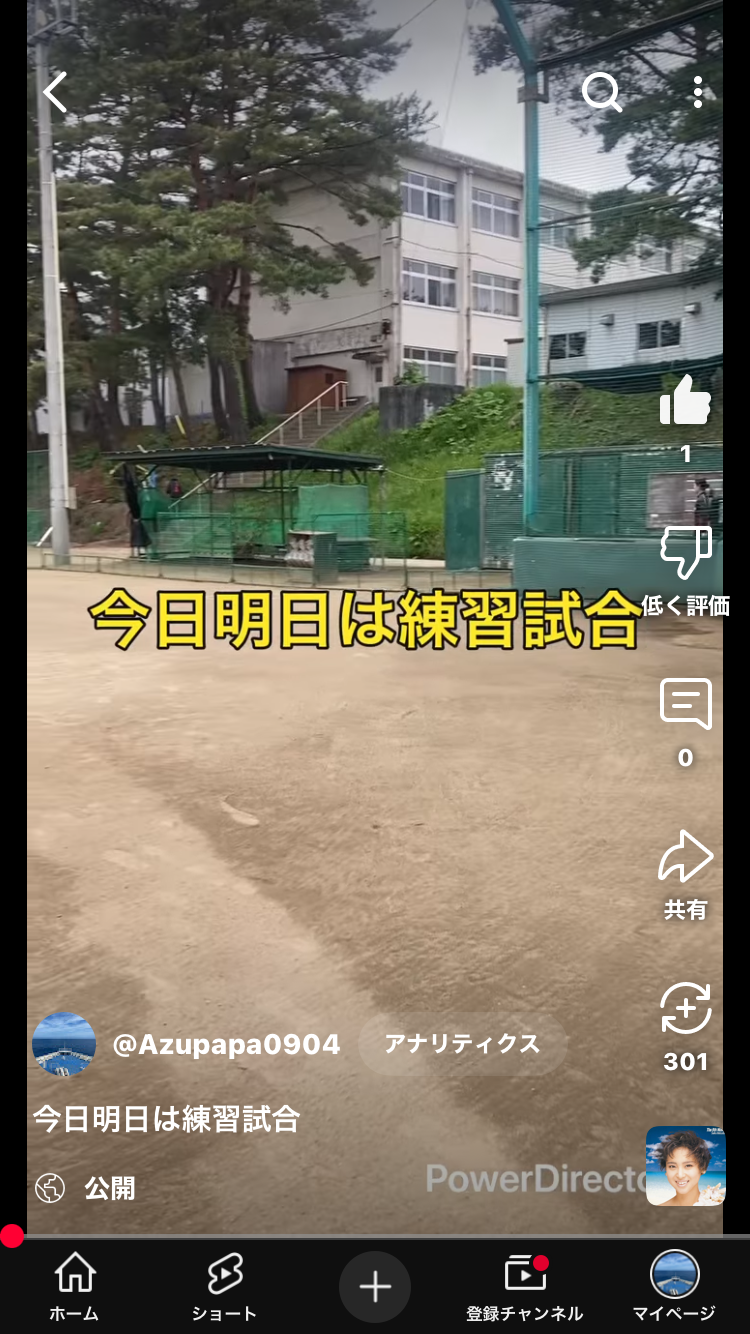Share this video via 共有

[x=685, y=858]
